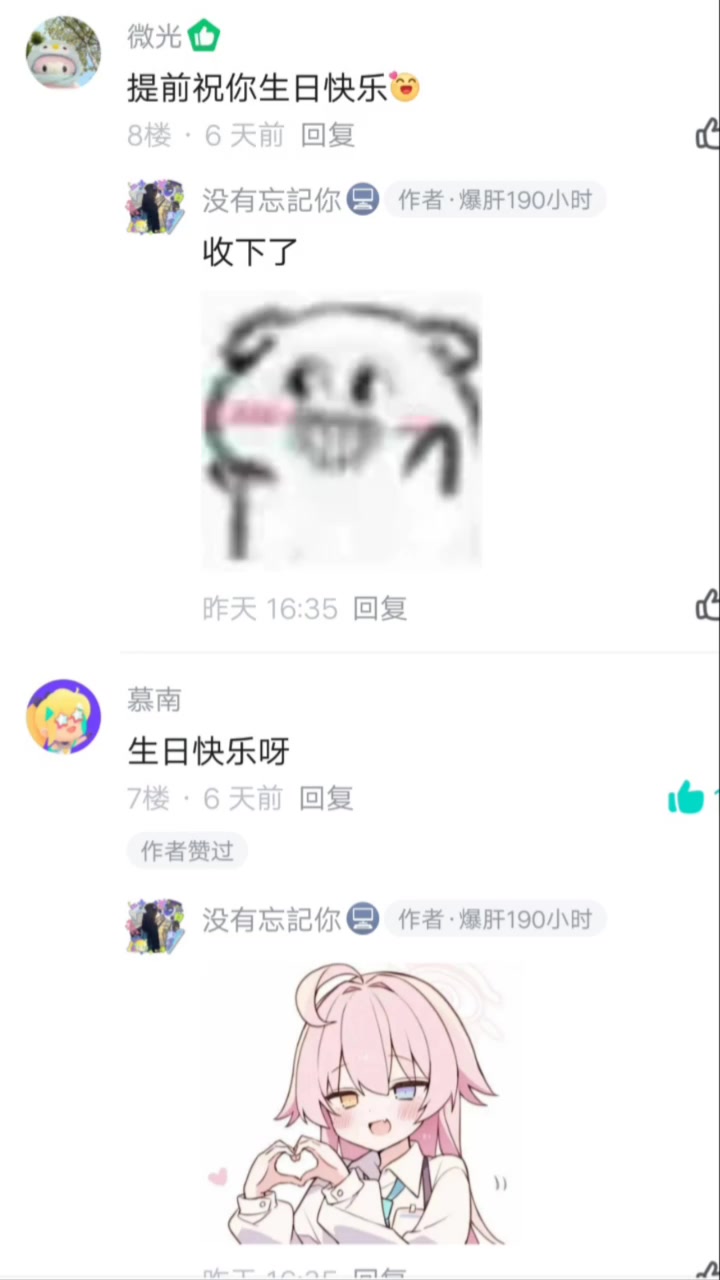Reply to 微光's birthday comment
720x1280 pixels.
[x=328, y=135]
